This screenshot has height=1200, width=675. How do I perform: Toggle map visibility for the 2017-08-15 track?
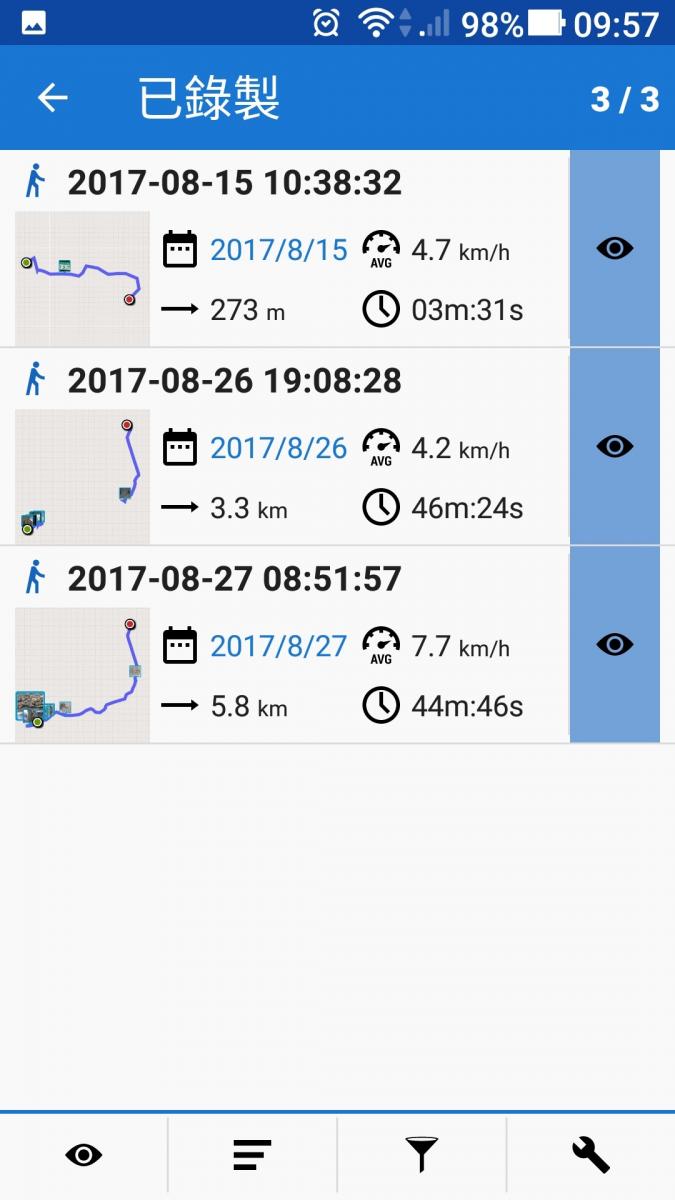click(x=614, y=249)
